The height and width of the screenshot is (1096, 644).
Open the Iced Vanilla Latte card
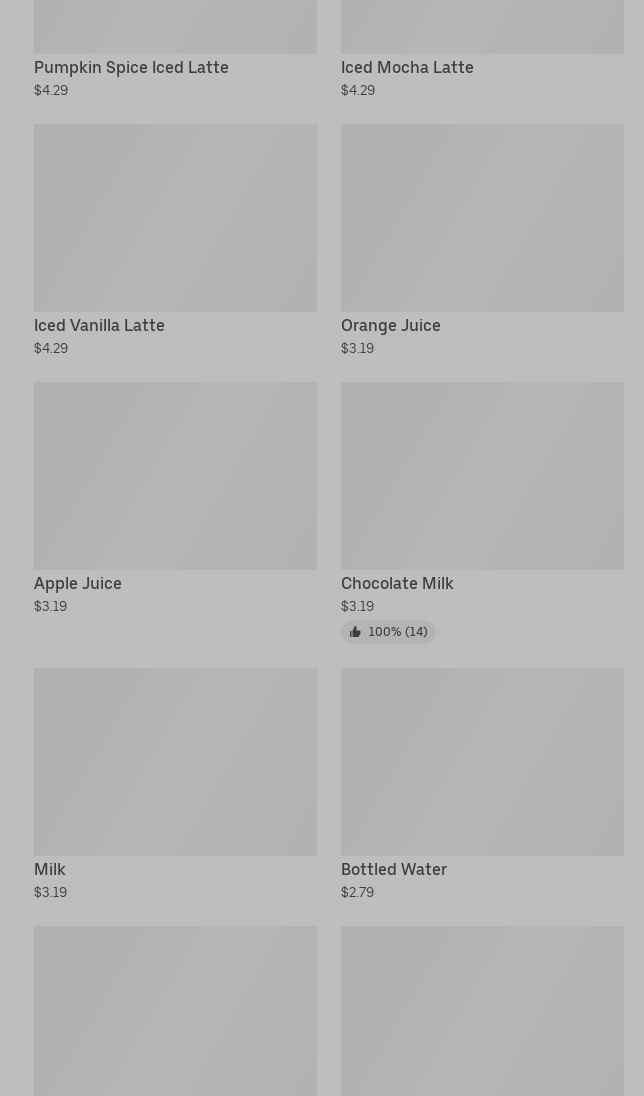coord(175,240)
